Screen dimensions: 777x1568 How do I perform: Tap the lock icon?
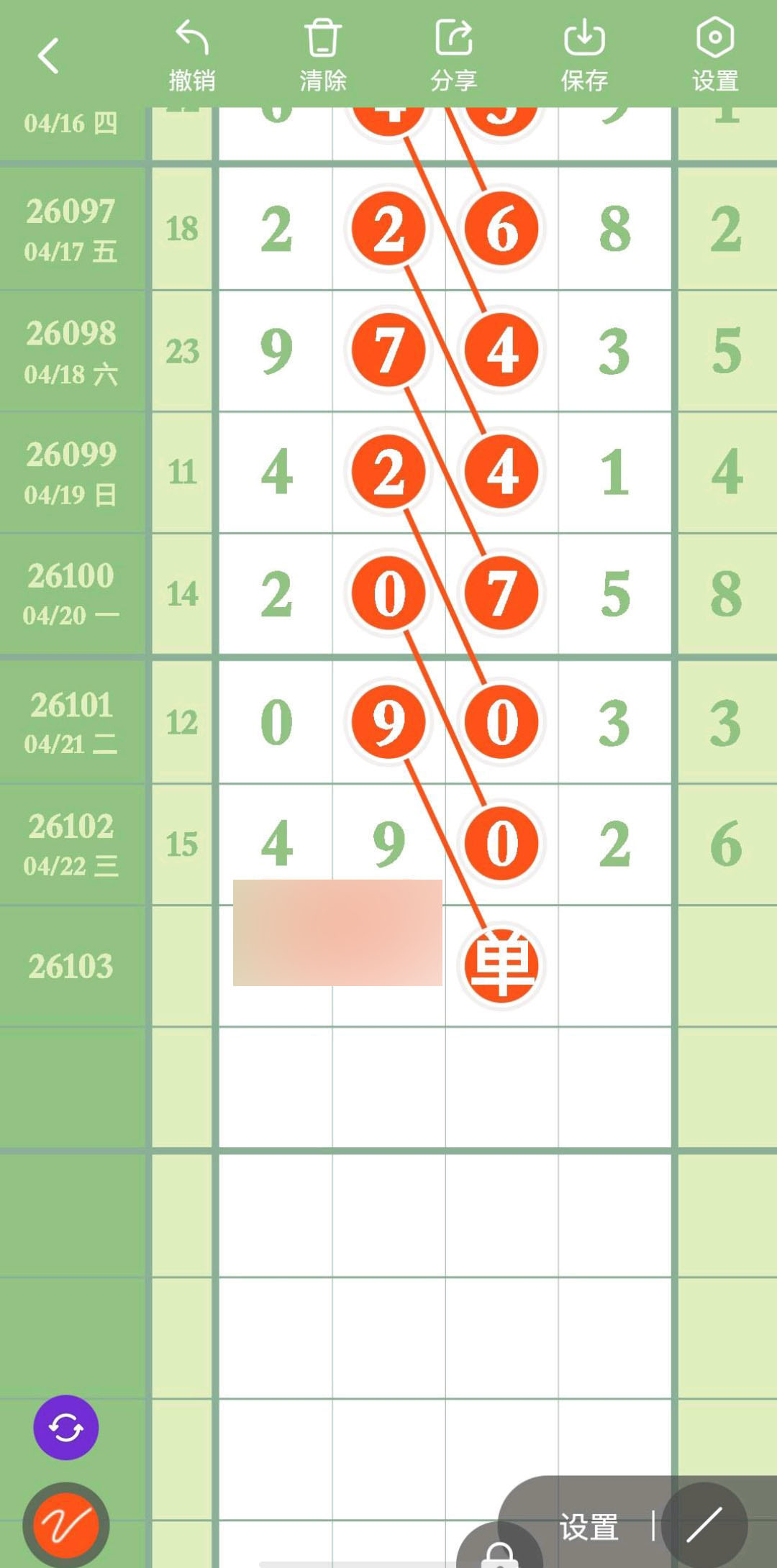pyautogui.click(x=499, y=1552)
